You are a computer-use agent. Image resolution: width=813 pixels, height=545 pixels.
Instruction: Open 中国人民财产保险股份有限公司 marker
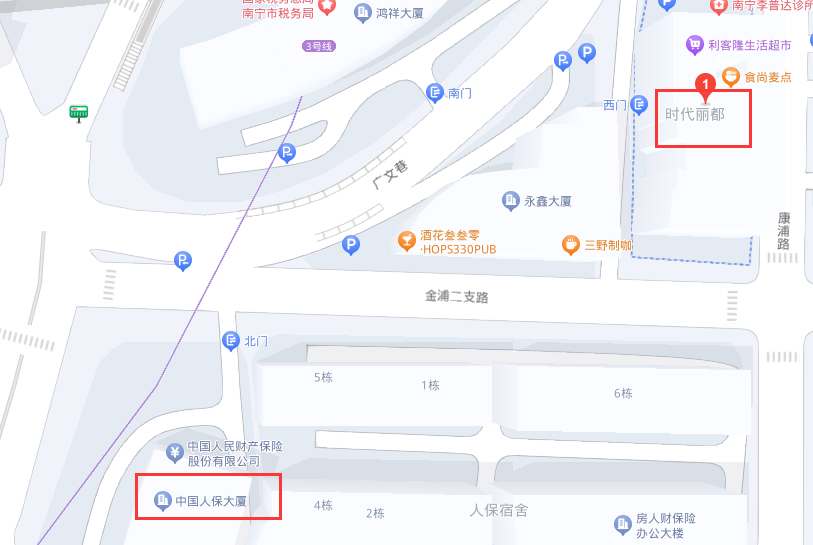coord(175,453)
